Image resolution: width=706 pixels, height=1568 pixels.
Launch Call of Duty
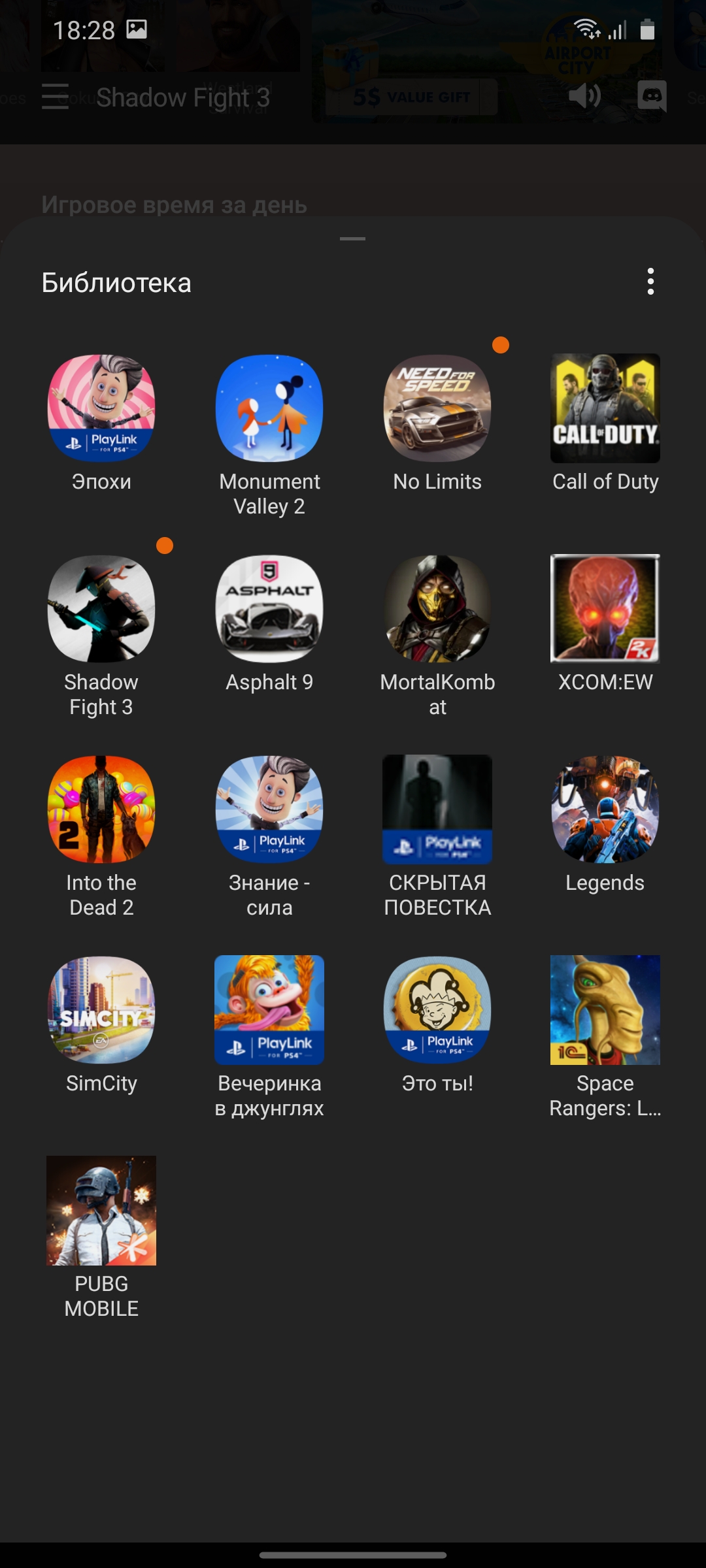click(x=605, y=408)
